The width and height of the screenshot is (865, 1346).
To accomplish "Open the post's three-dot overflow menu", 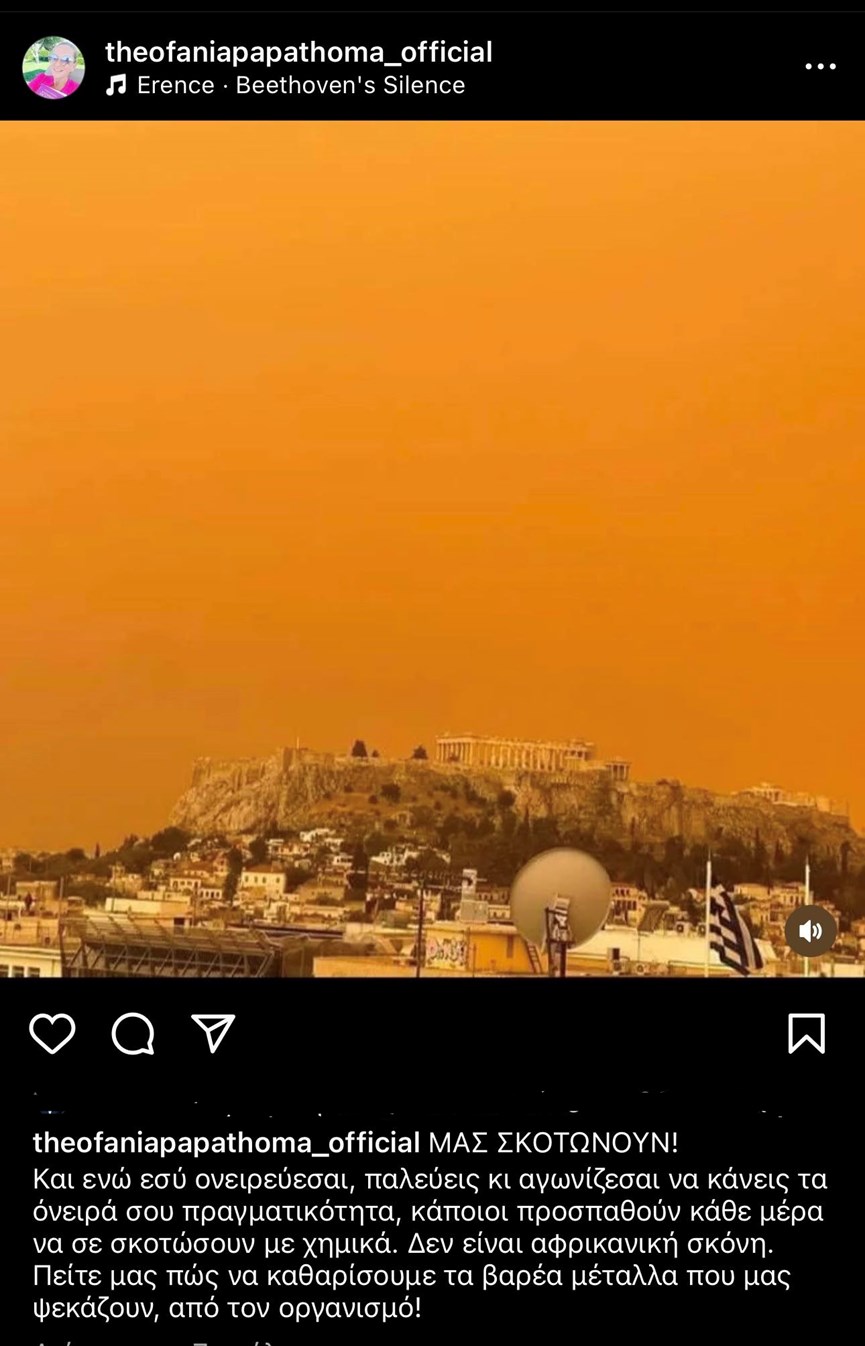I will pyautogui.click(x=820, y=67).
